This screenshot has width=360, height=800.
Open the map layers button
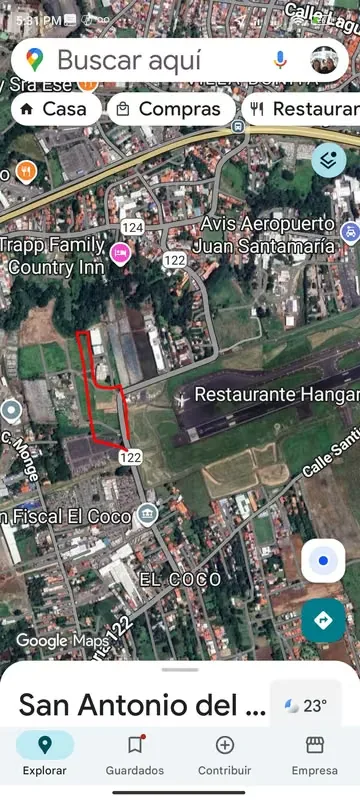point(329,160)
